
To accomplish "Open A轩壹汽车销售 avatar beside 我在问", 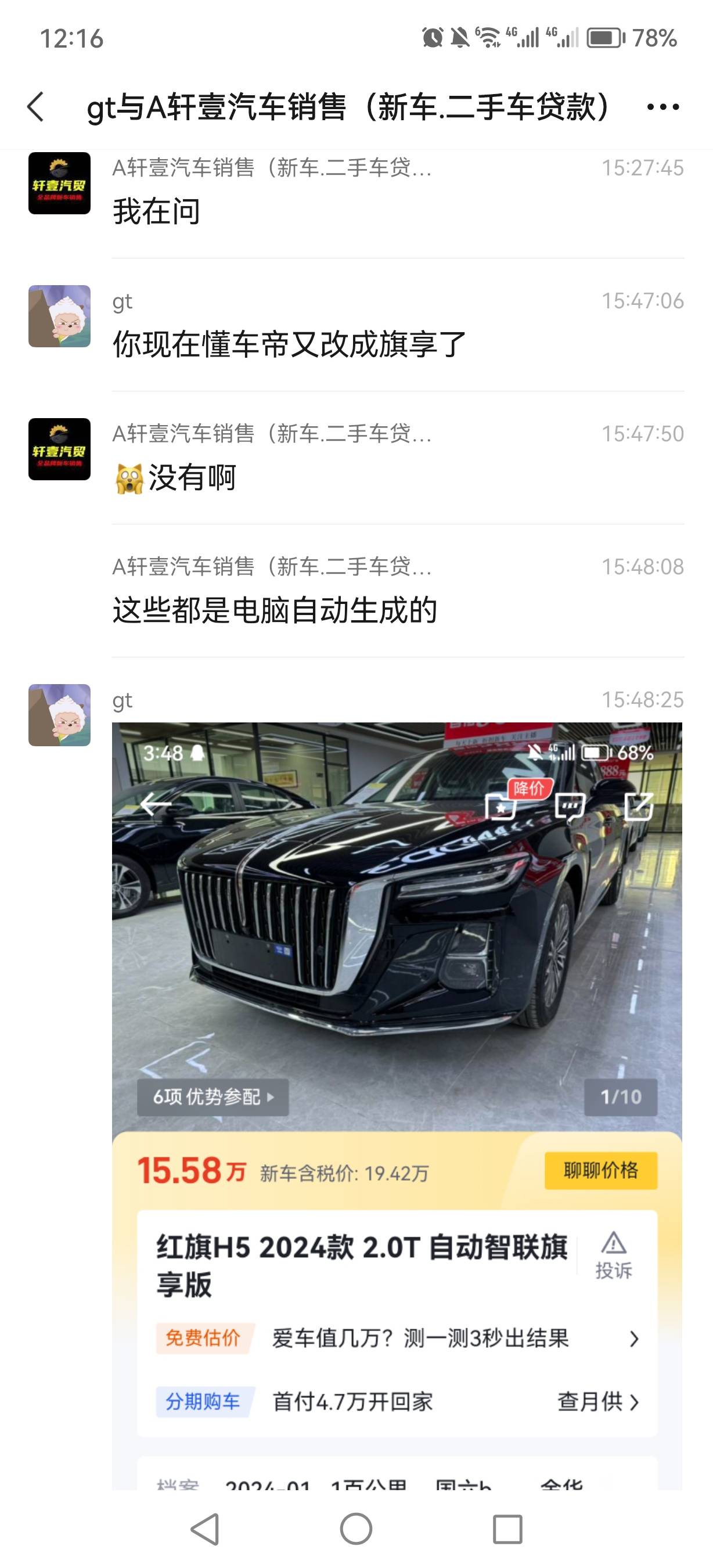I will (60, 183).
